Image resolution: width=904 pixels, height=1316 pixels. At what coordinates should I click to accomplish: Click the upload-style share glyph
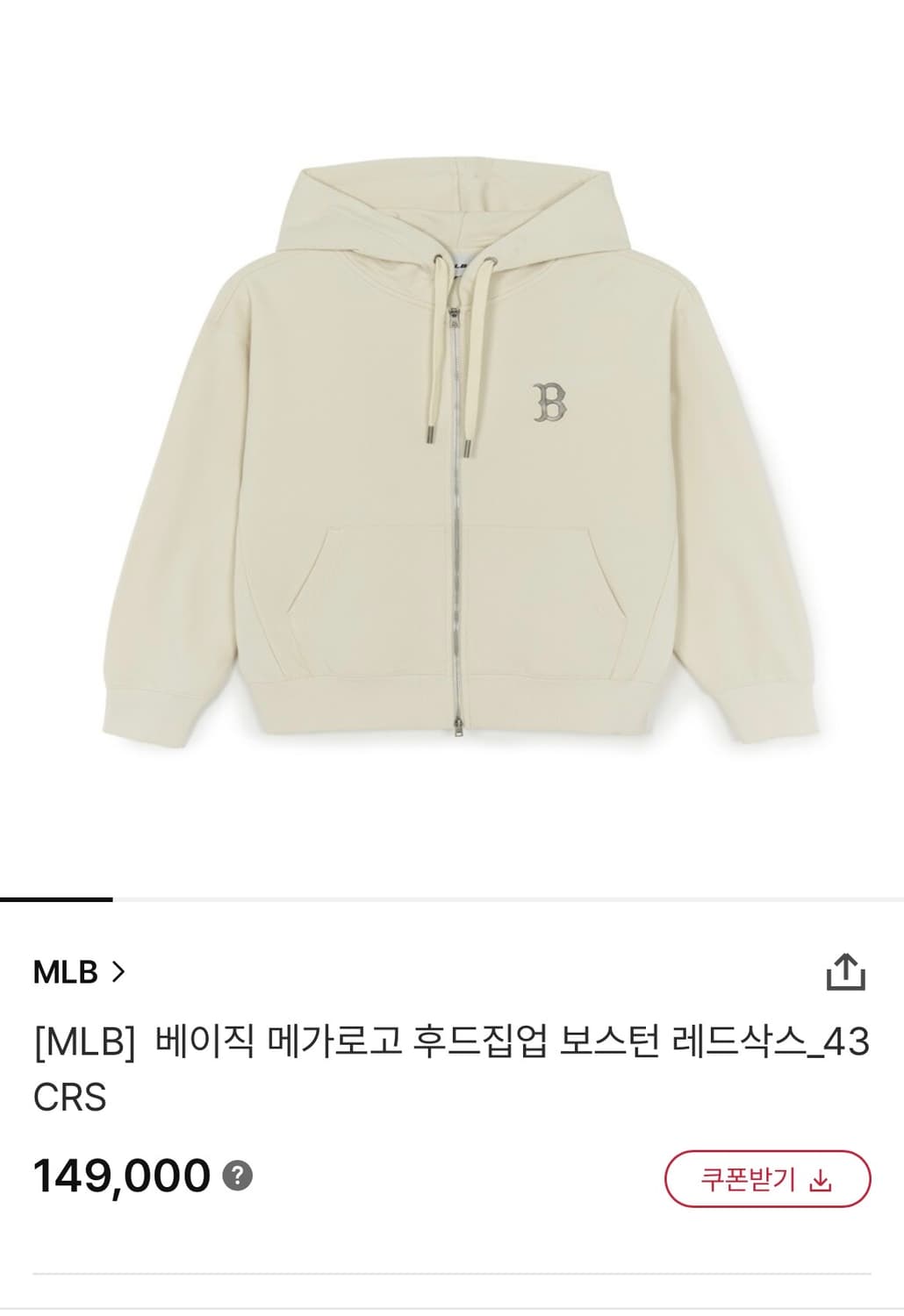(847, 973)
